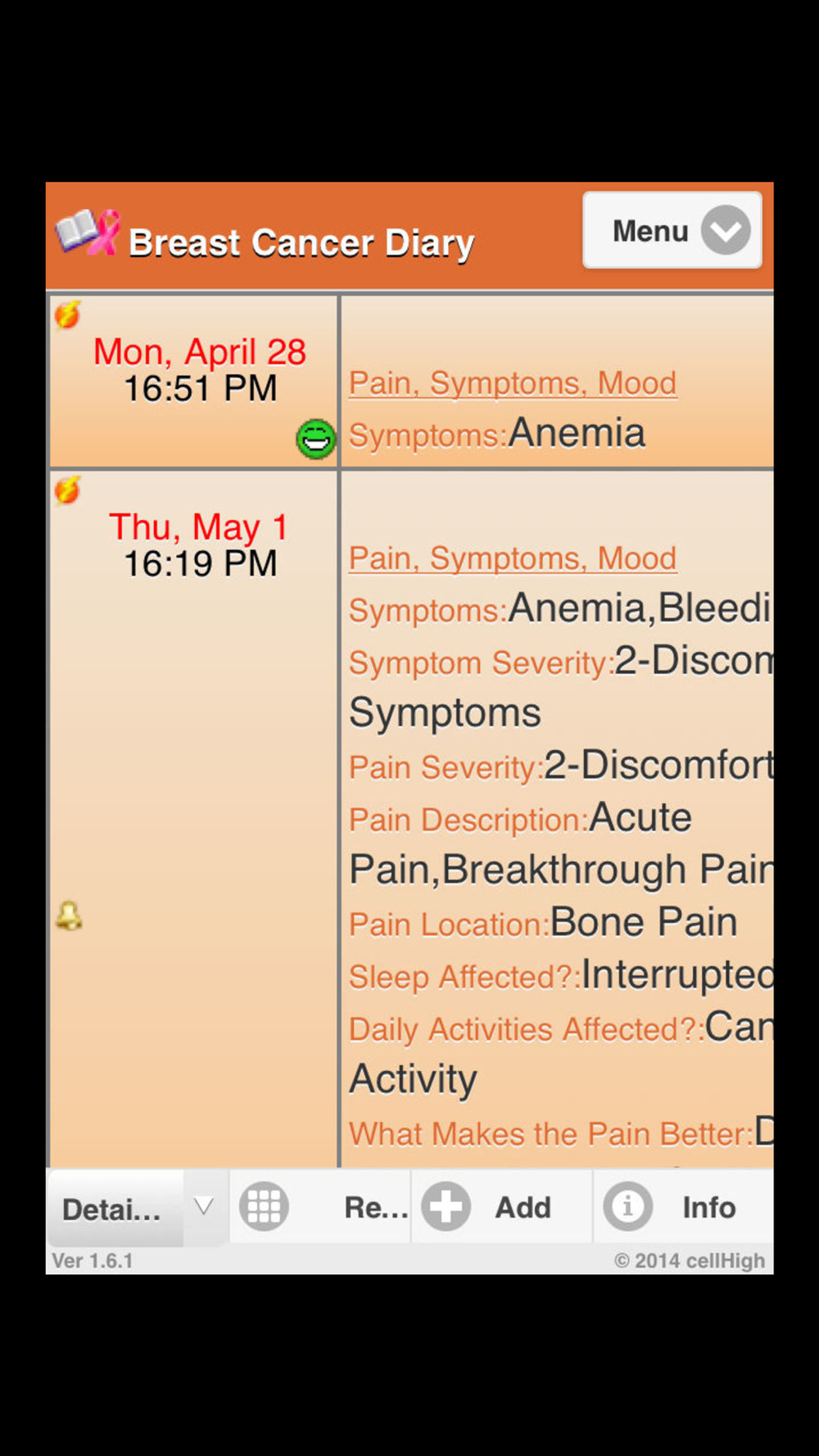Open Pain, Symptoms, Mood link for April 28
819x1456 pixels.
tap(513, 383)
